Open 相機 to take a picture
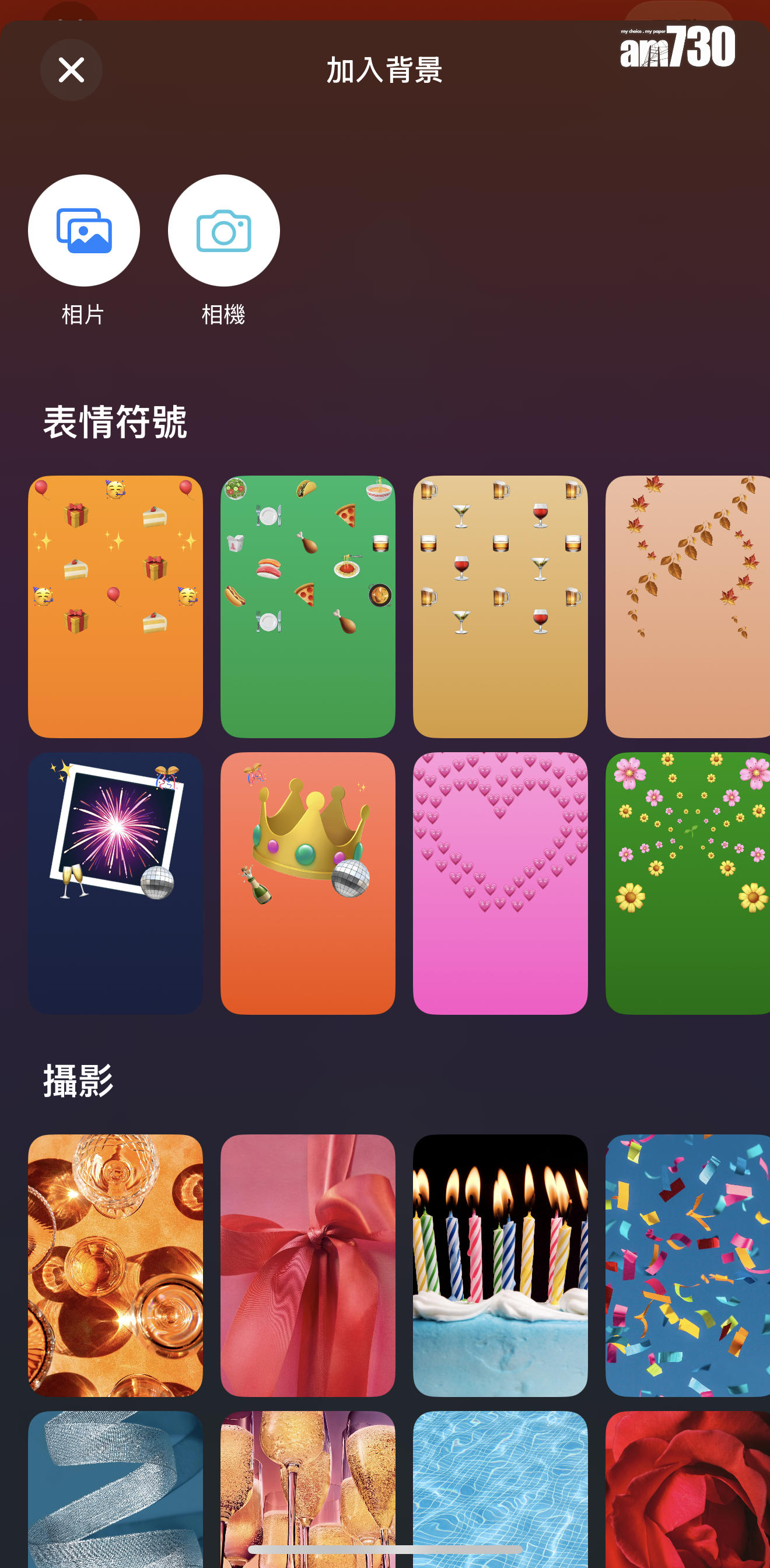The image size is (770, 1568). click(x=223, y=231)
